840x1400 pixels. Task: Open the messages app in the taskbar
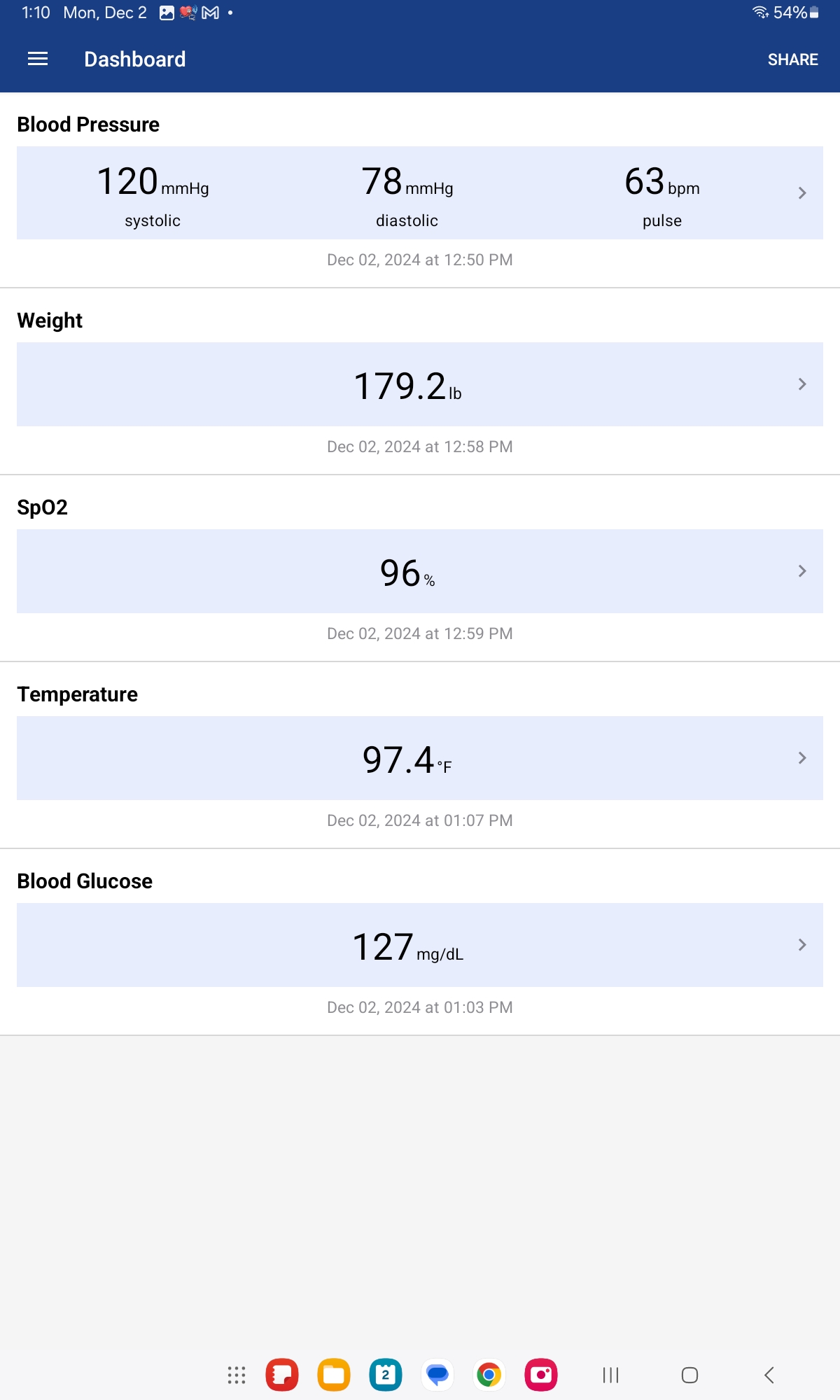pyautogui.click(x=437, y=1375)
